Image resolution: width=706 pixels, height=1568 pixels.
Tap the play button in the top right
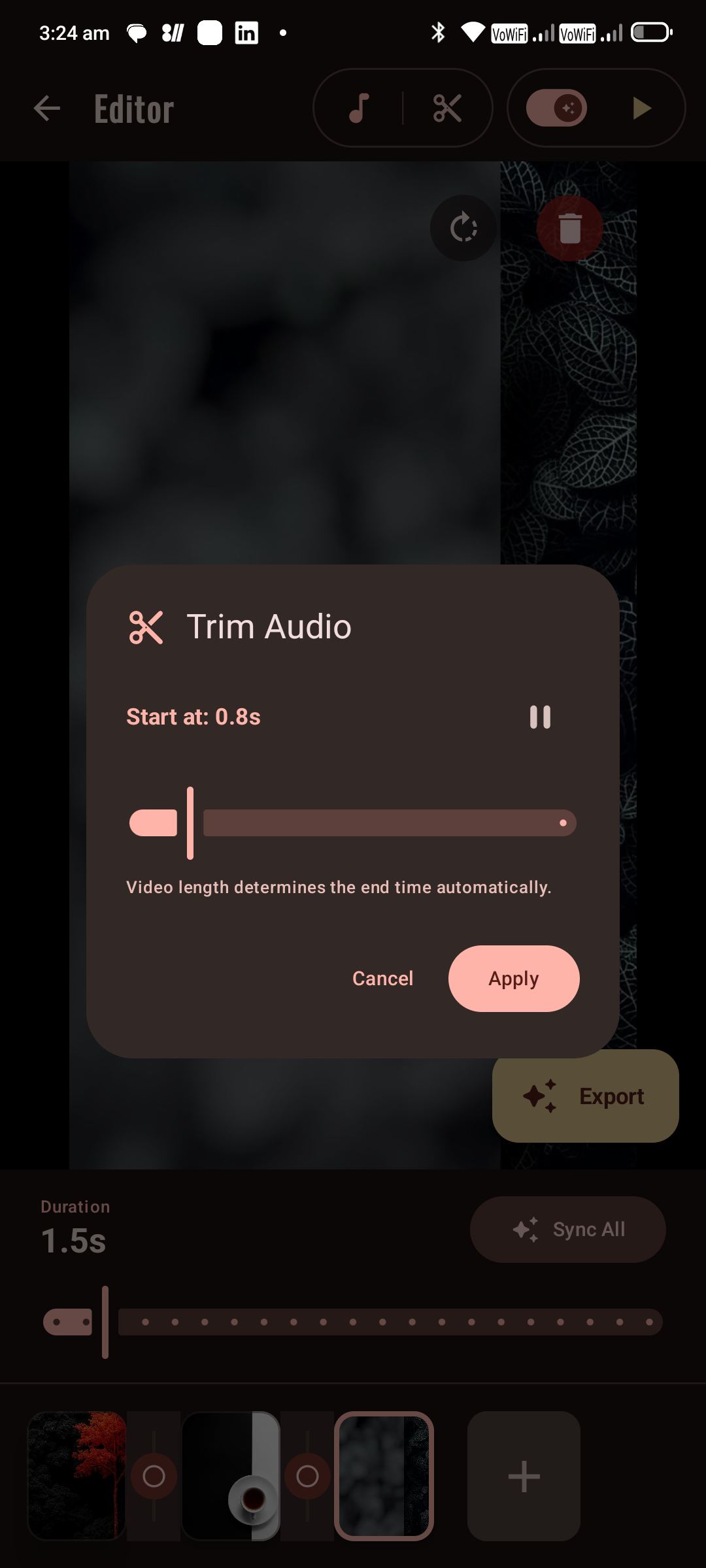click(643, 107)
